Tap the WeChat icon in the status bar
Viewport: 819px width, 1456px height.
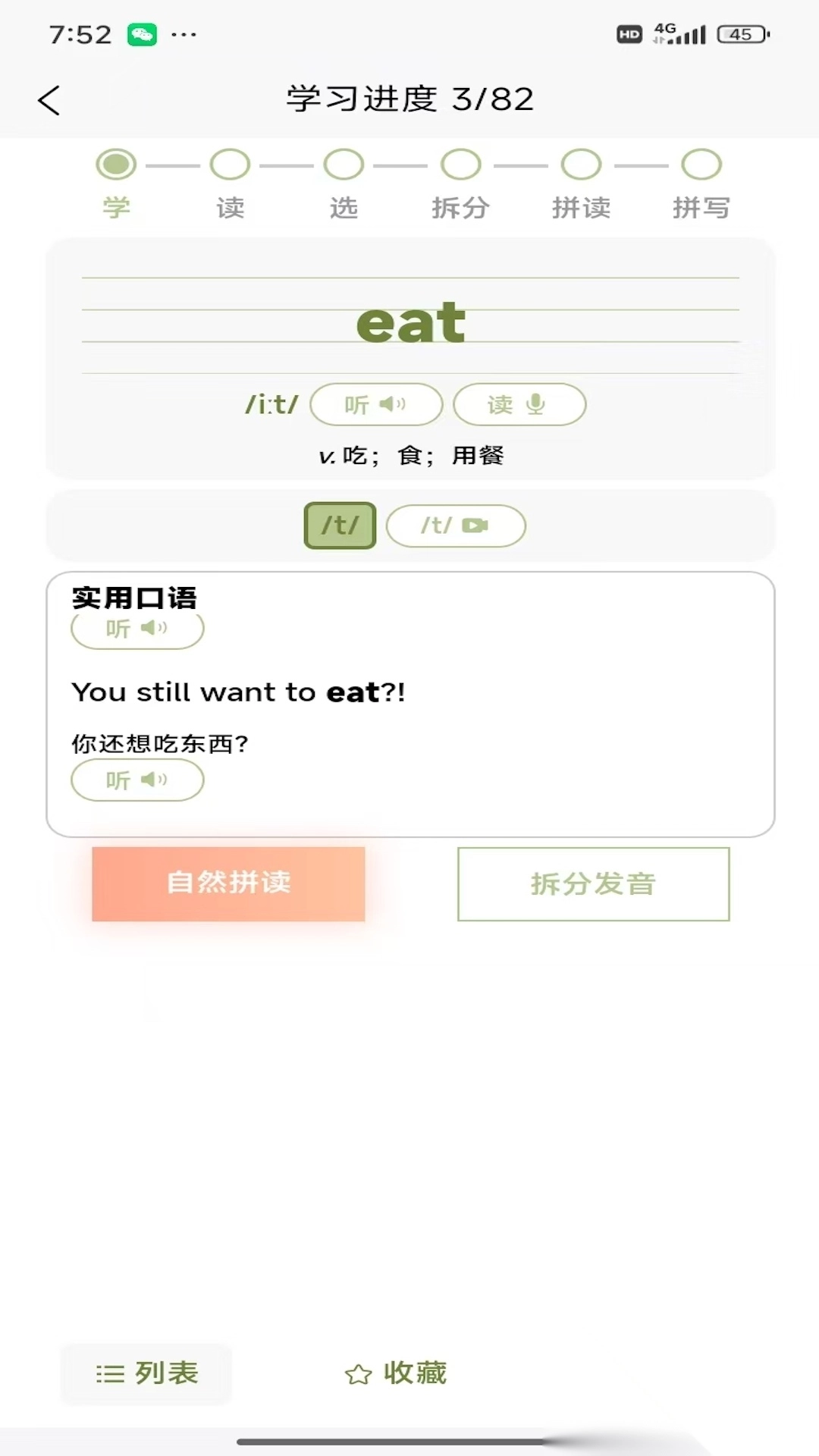tap(141, 33)
